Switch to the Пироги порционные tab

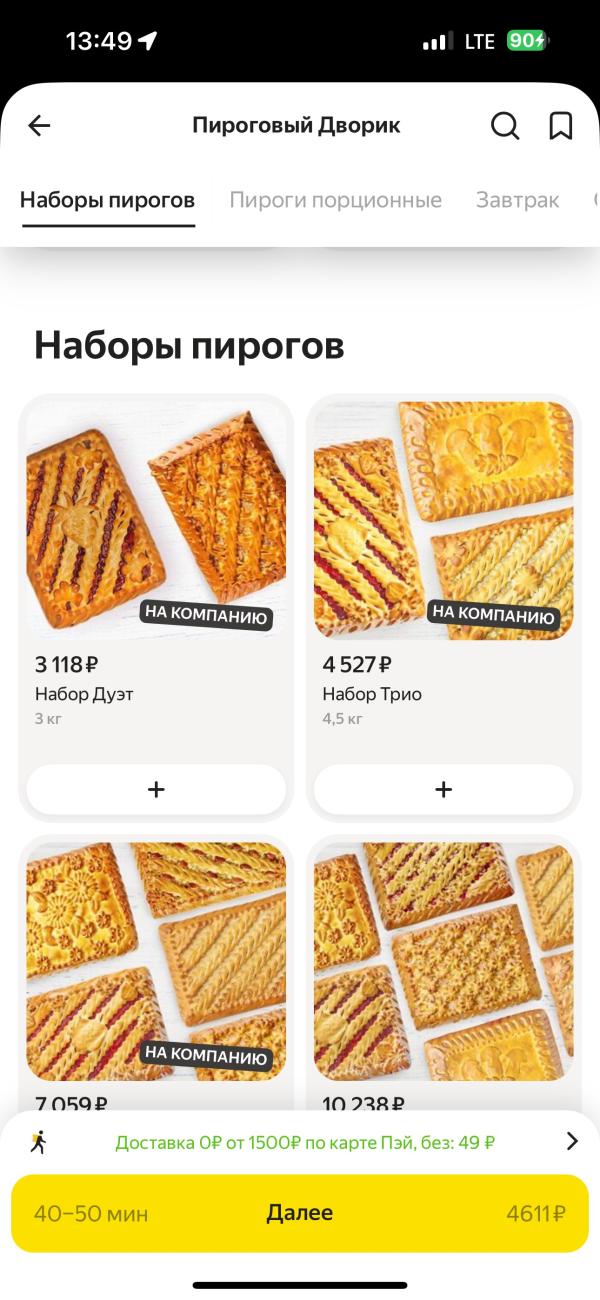[x=335, y=200]
